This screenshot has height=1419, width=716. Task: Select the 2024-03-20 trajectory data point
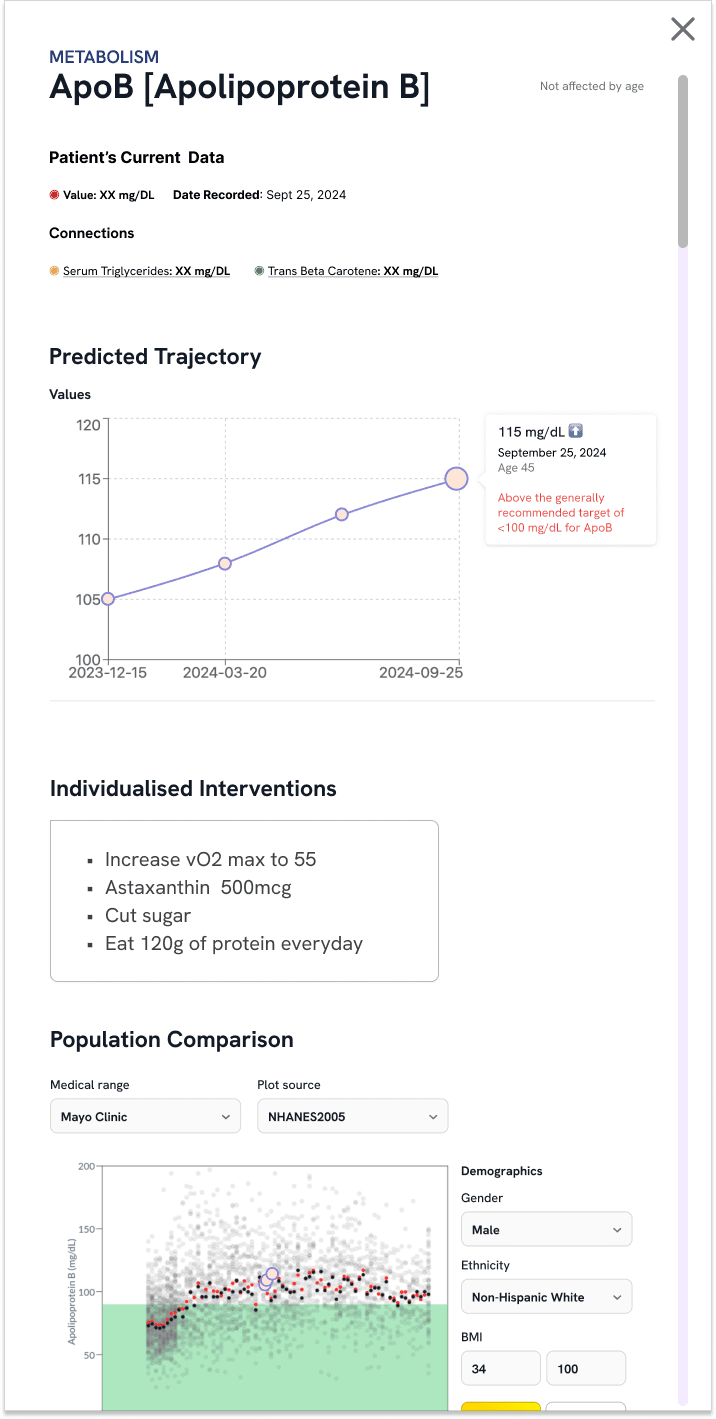pyautogui.click(x=225, y=563)
